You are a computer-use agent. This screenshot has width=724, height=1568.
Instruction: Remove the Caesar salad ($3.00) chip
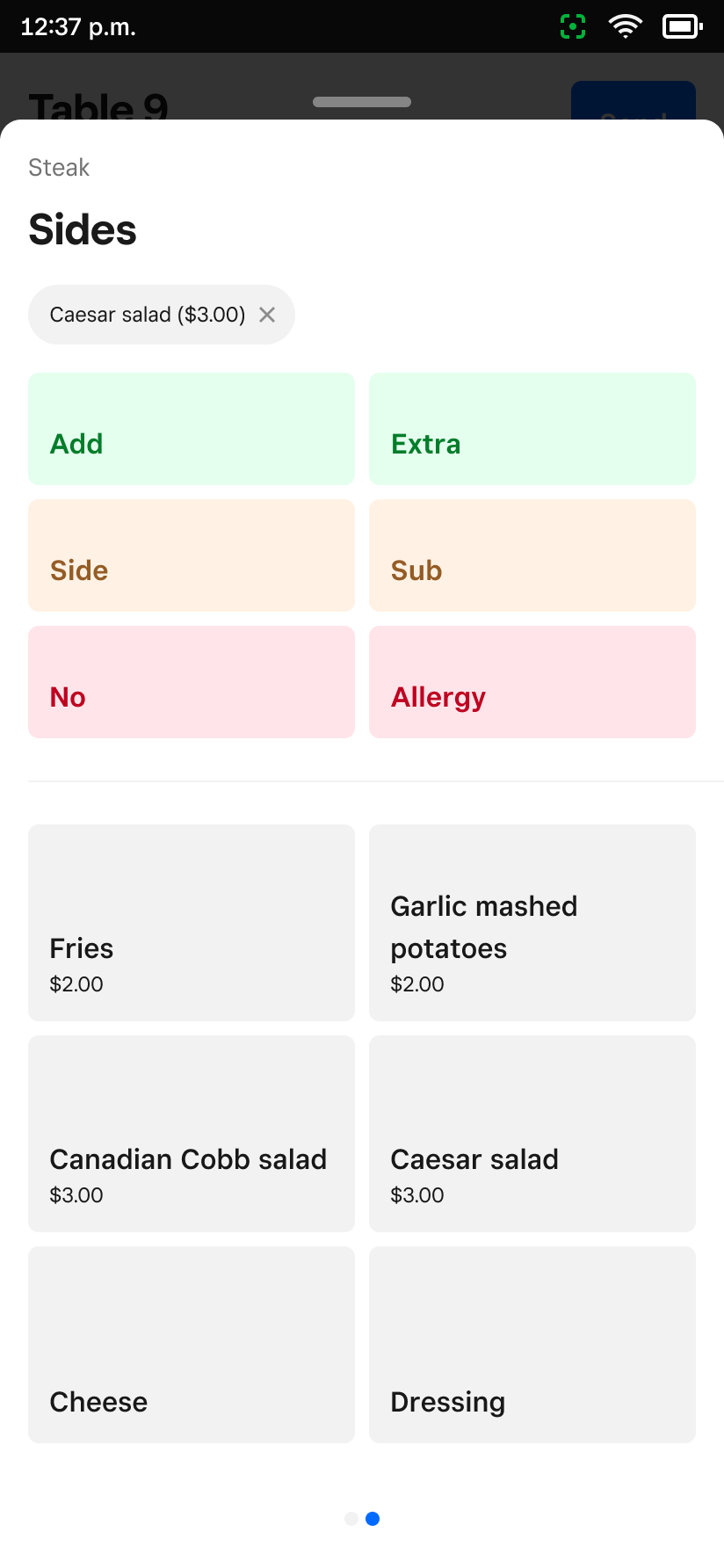tap(267, 315)
